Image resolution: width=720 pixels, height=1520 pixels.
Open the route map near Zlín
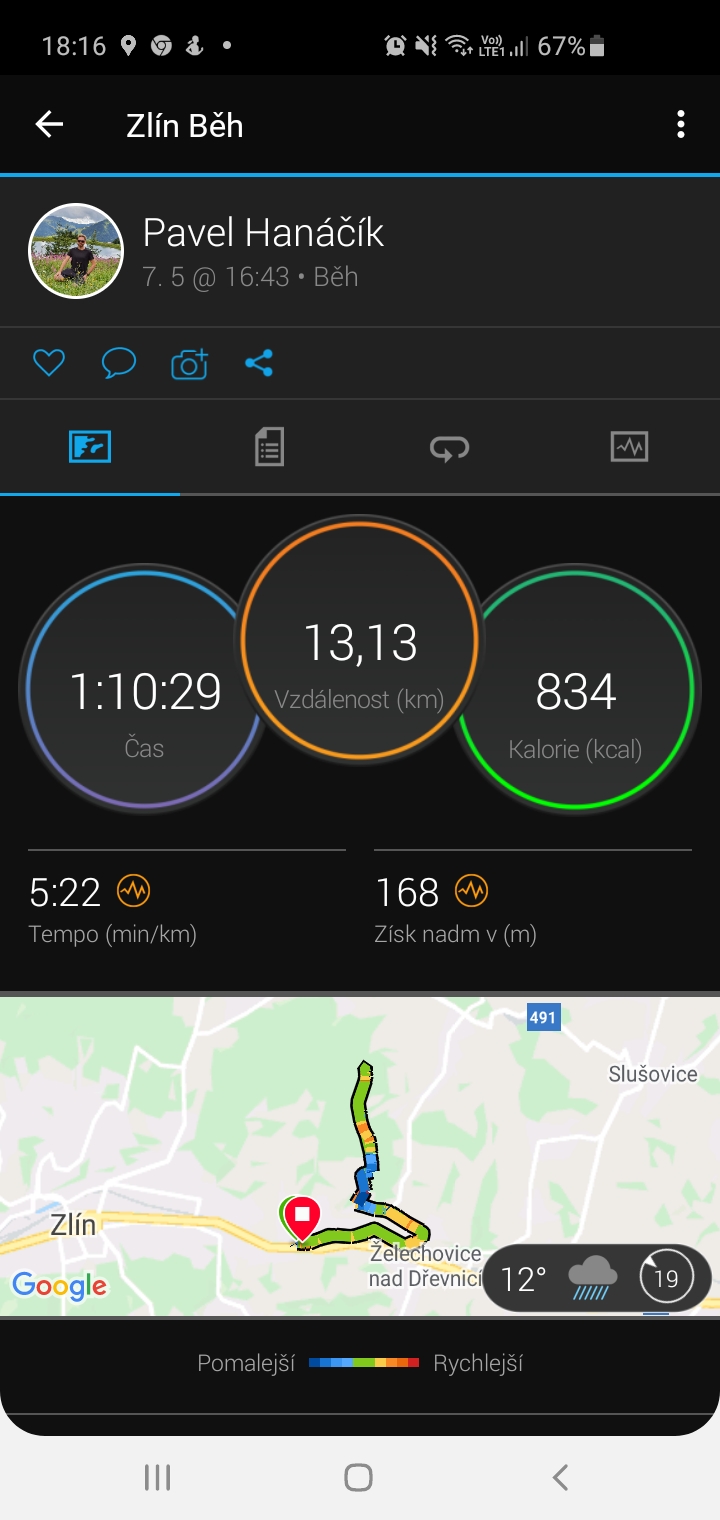click(x=360, y=1156)
